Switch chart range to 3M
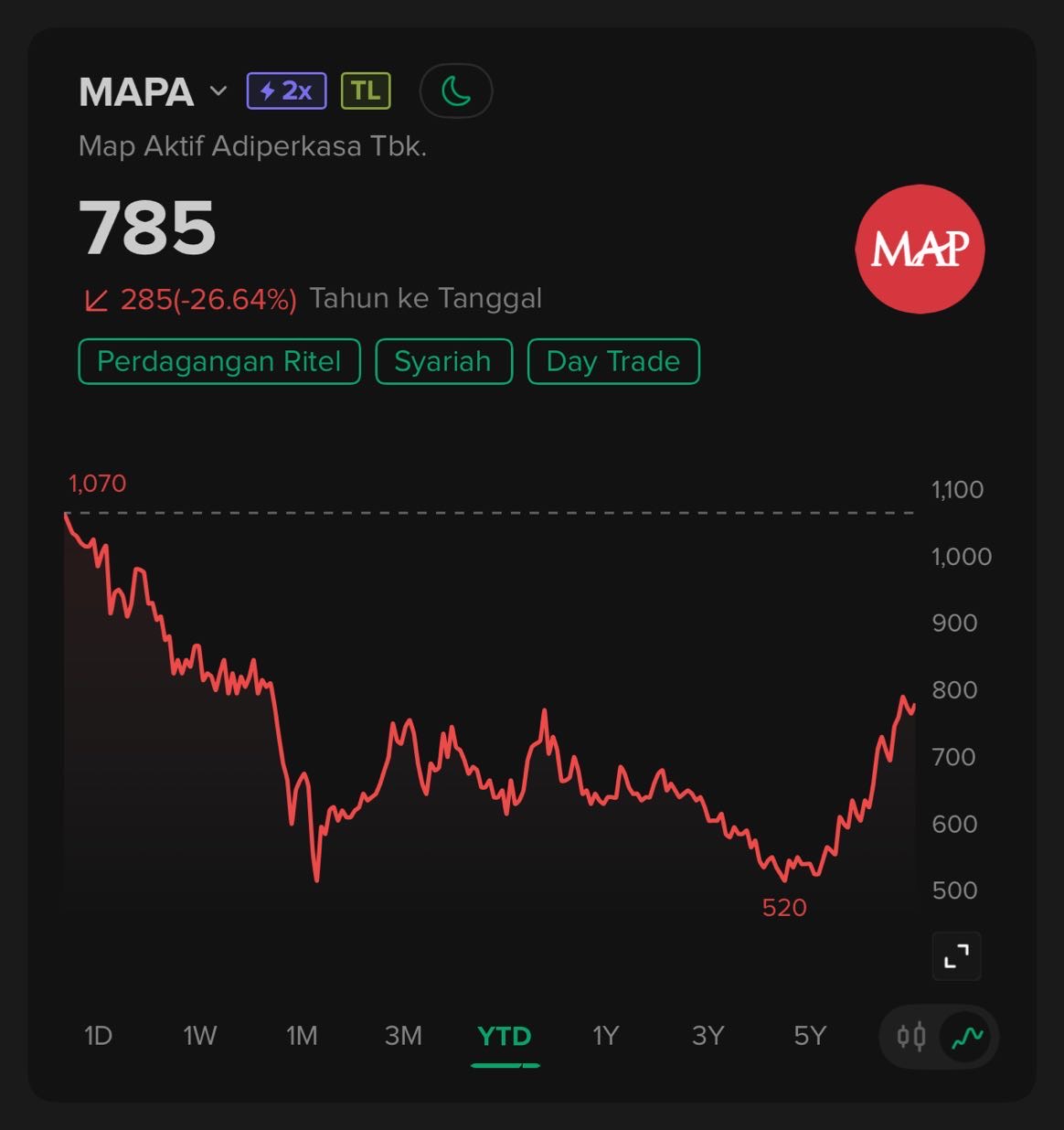1064x1130 pixels. [403, 1036]
